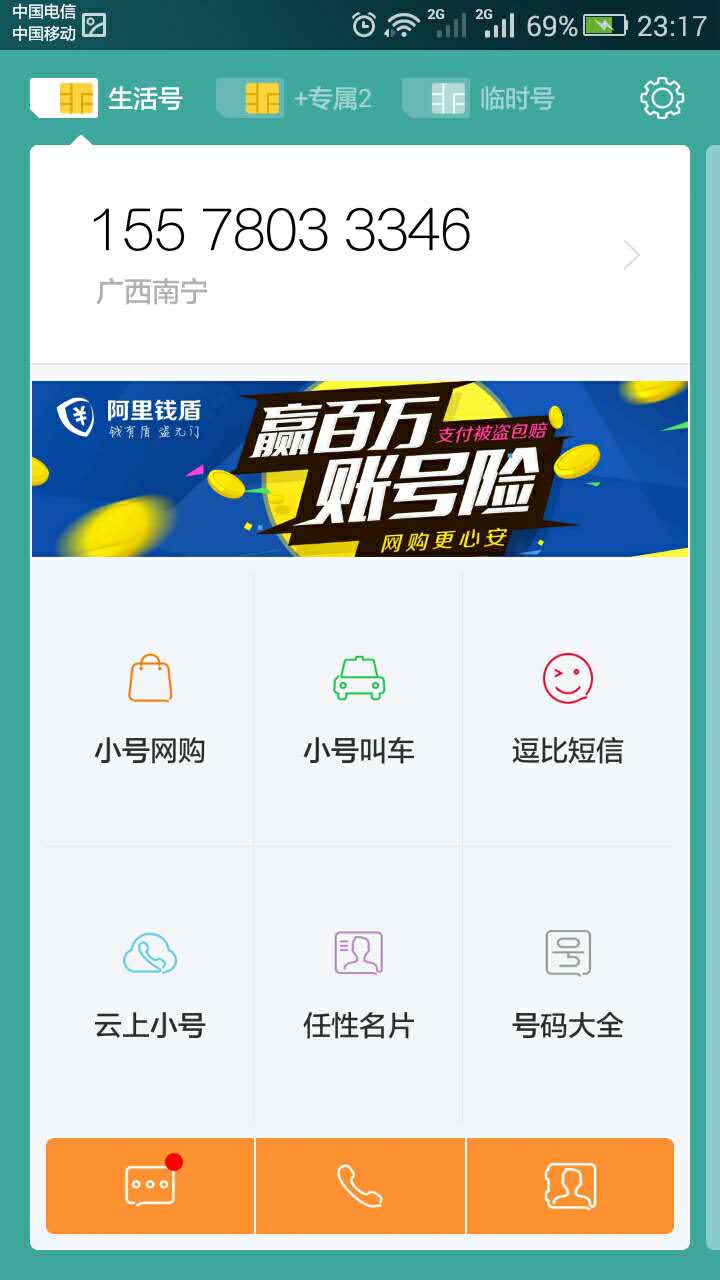Open messages with the red dot
This screenshot has height=1280, width=720.
(150, 1186)
